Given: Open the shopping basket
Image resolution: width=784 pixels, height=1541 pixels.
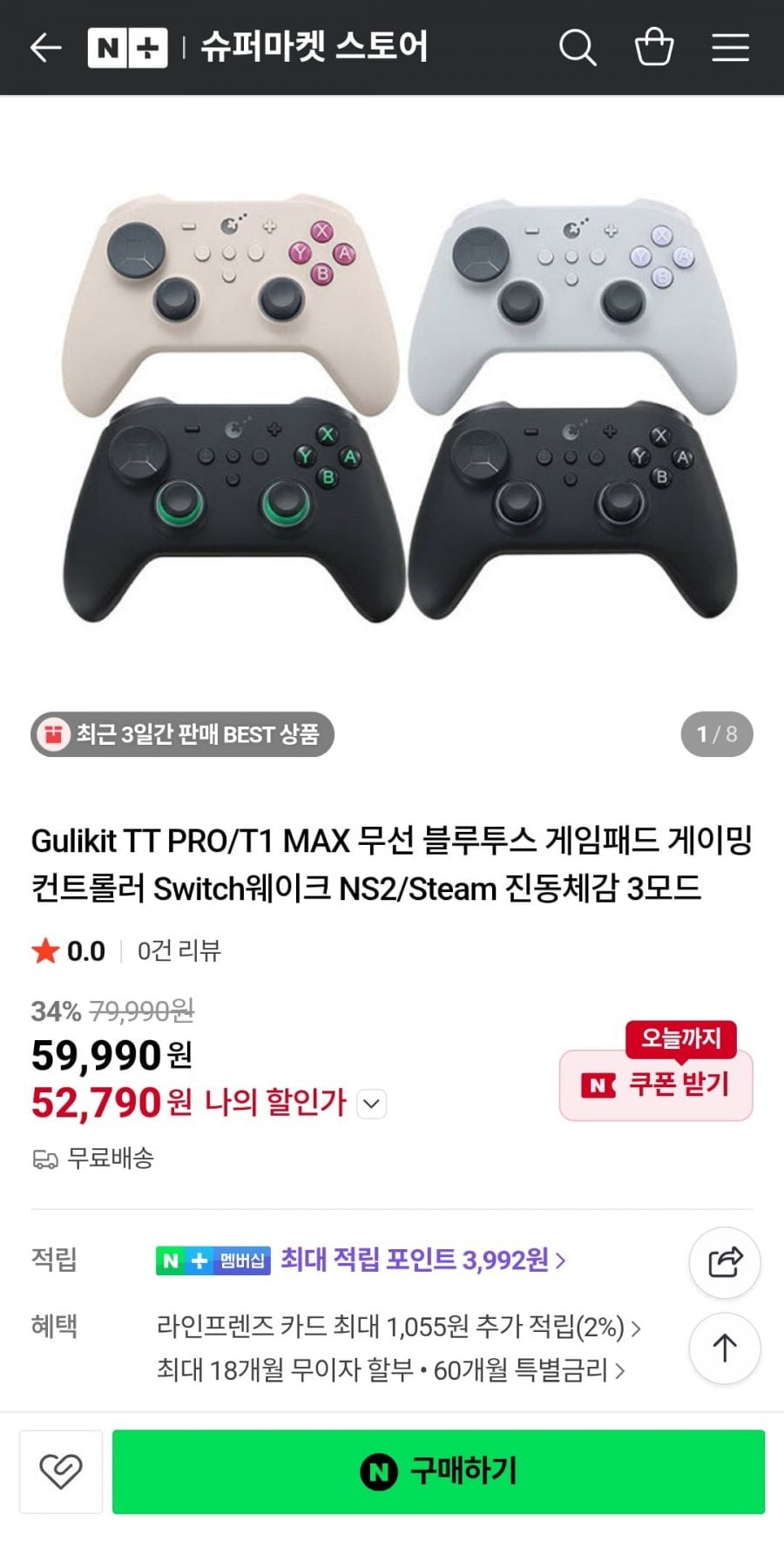Looking at the screenshot, I should [x=653, y=47].
